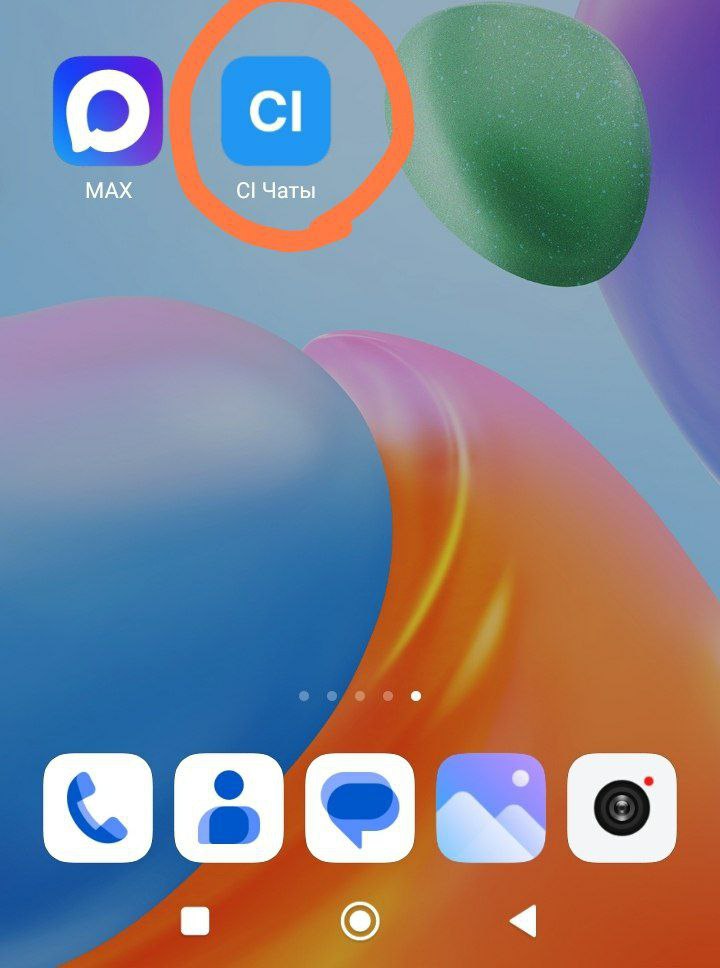Open recent apps with the square button
This screenshot has width=720, height=968.
[x=195, y=920]
